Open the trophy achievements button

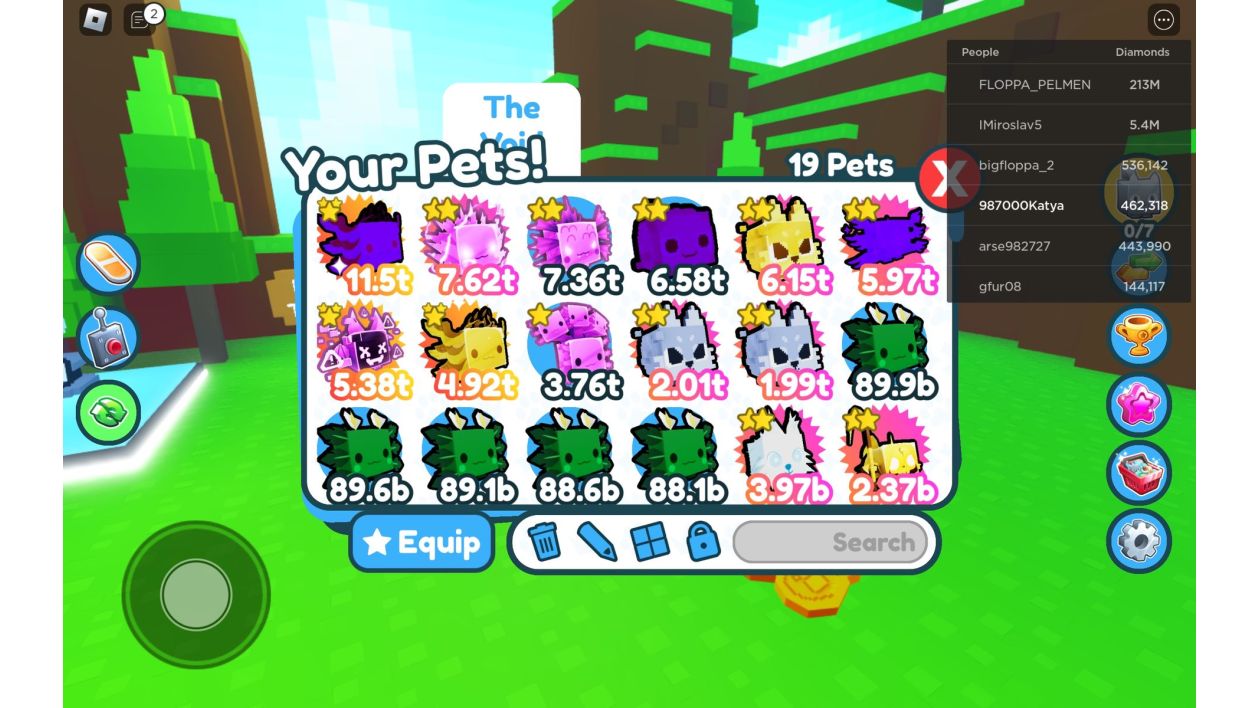pyautogui.click(x=1138, y=337)
